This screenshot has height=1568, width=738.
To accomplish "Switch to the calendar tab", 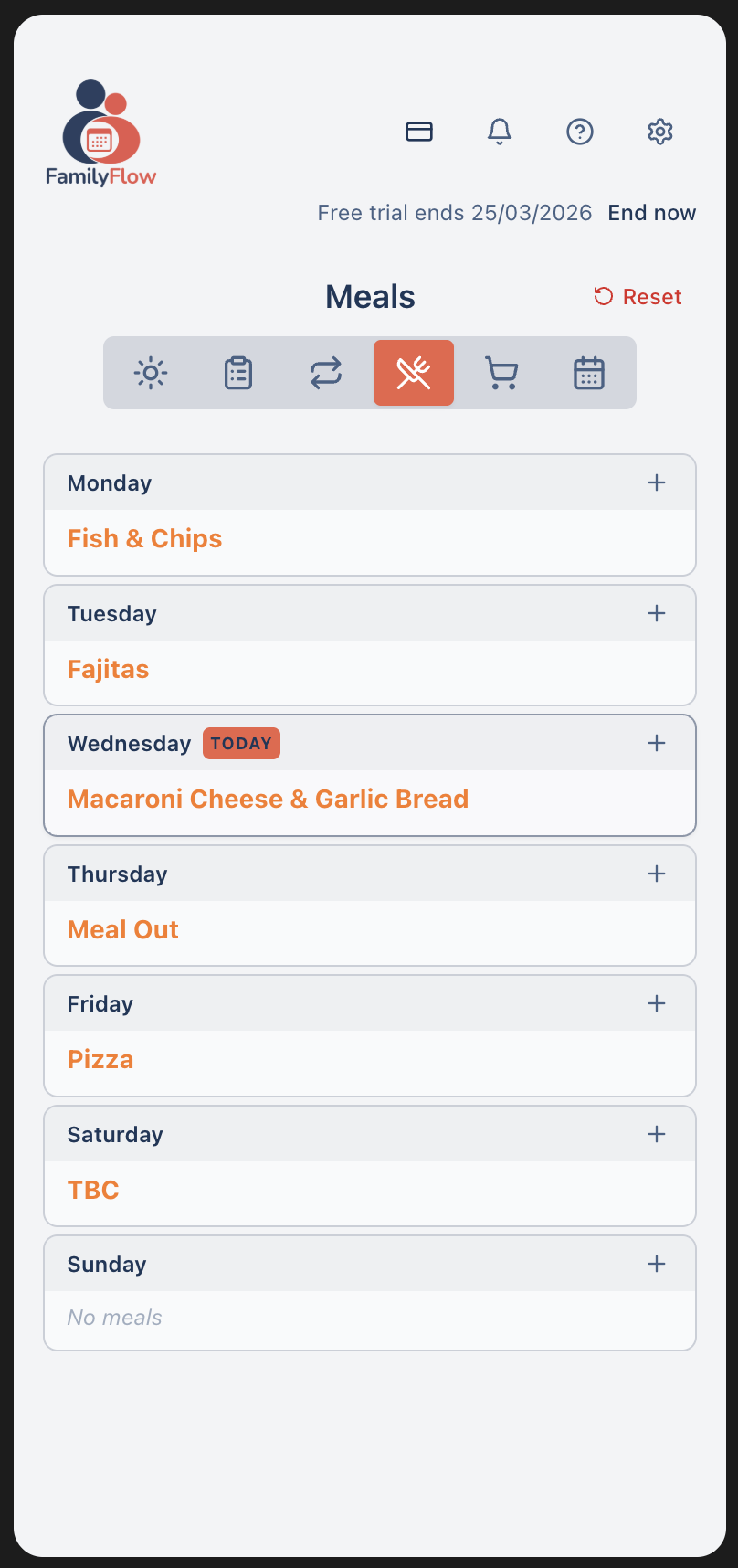I will pyautogui.click(x=589, y=373).
